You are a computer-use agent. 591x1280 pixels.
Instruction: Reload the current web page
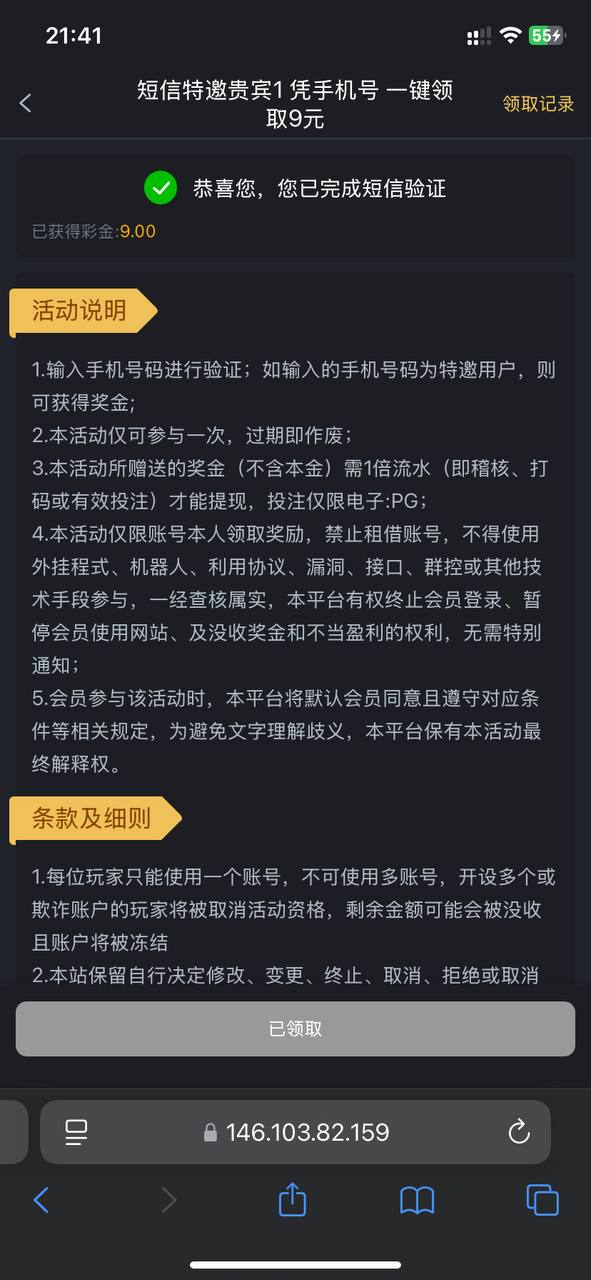tap(518, 1132)
